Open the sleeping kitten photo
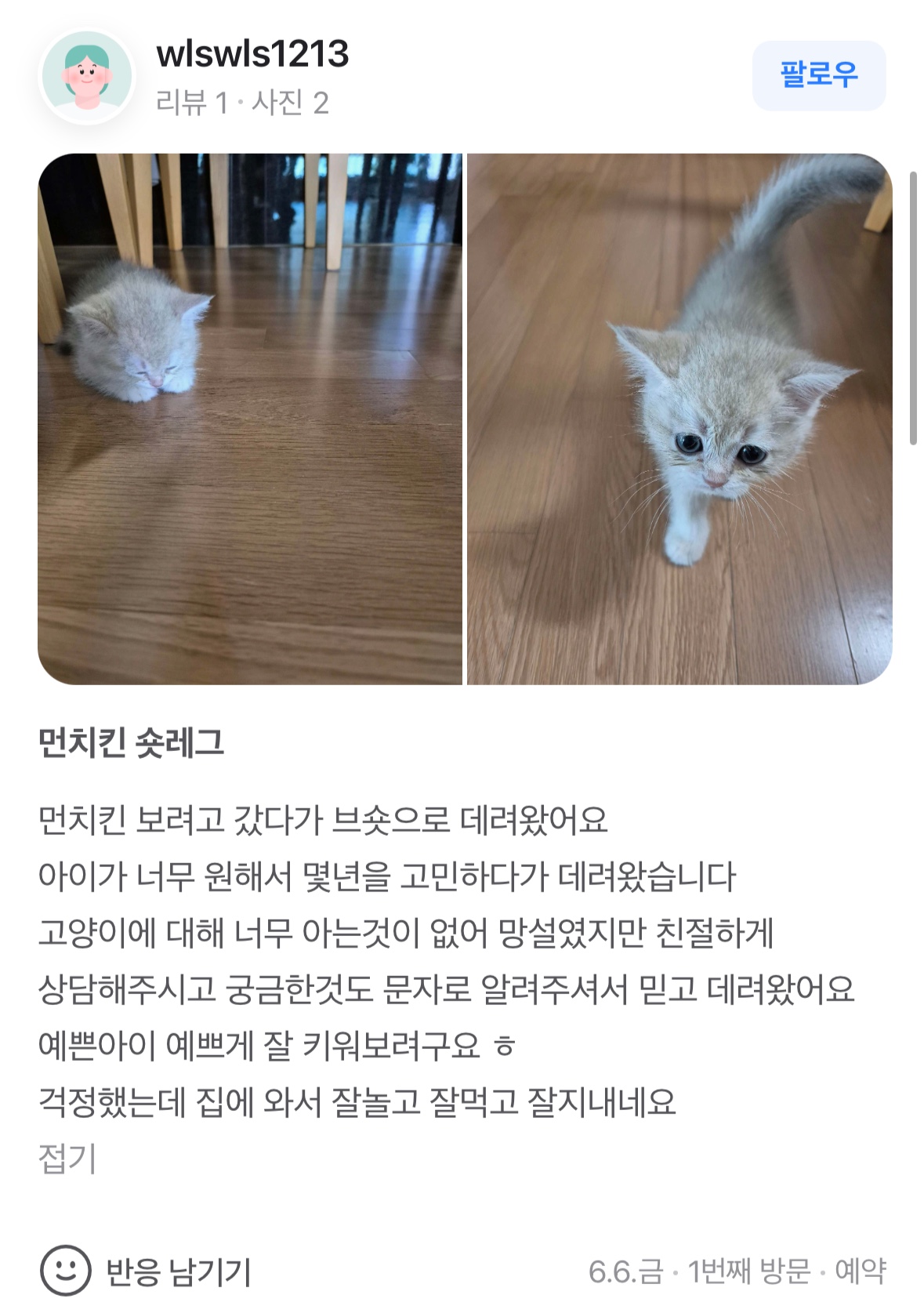Viewport: 924px width, 1306px height. tap(250, 419)
